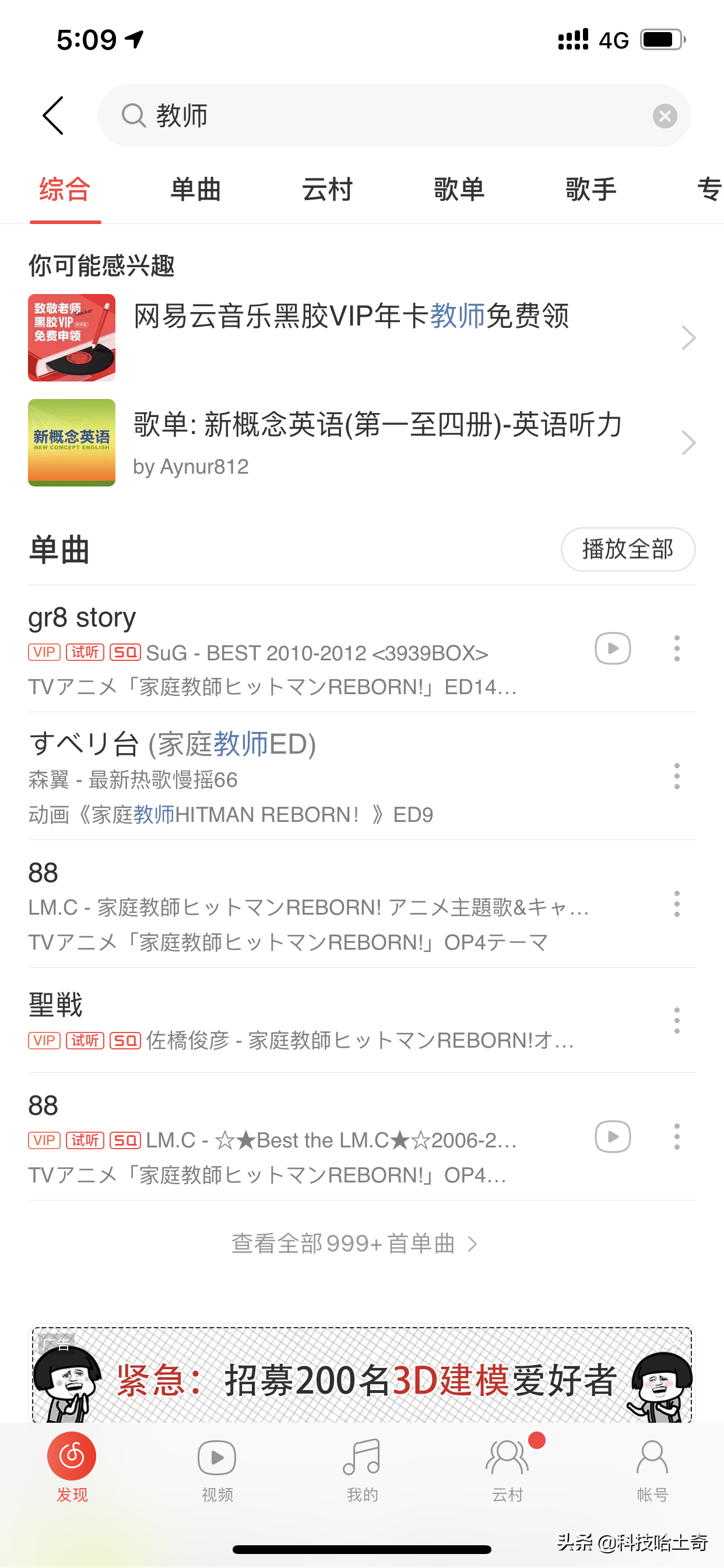Open more options for gr8 story
The width and height of the screenshot is (724, 1568).
[677, 648]
